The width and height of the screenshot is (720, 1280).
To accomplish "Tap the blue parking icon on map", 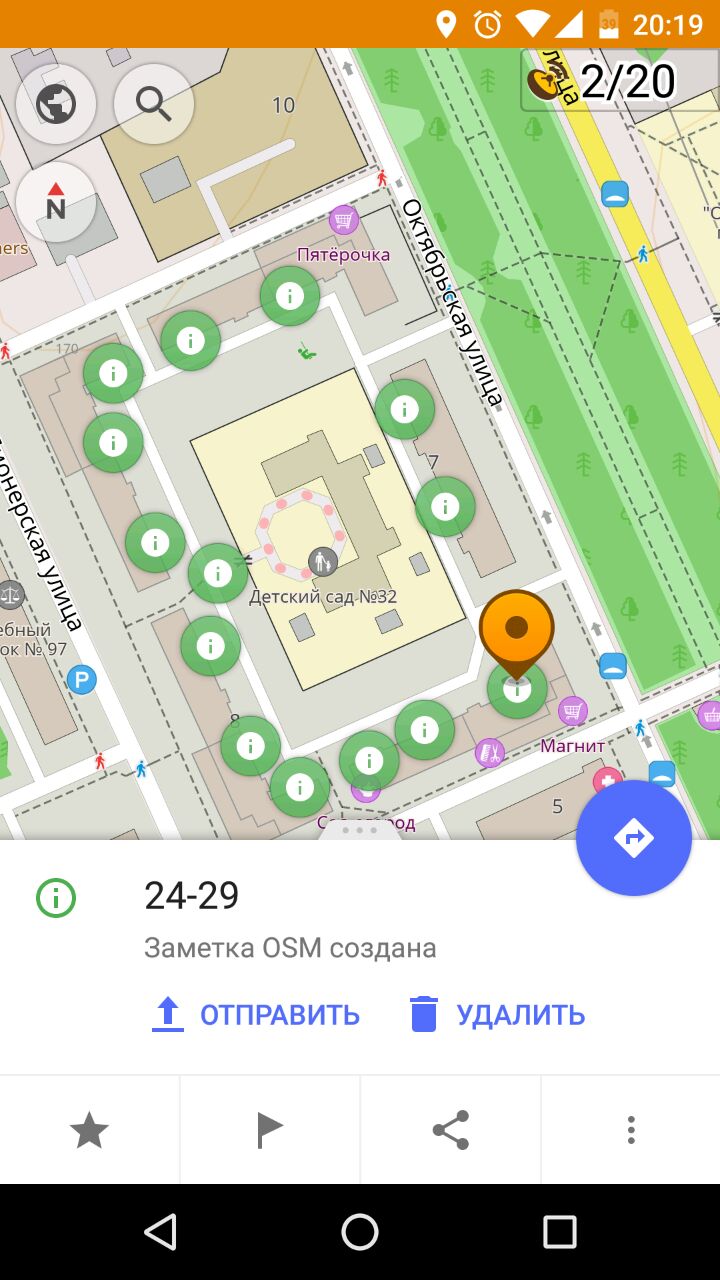I will 82,681.
